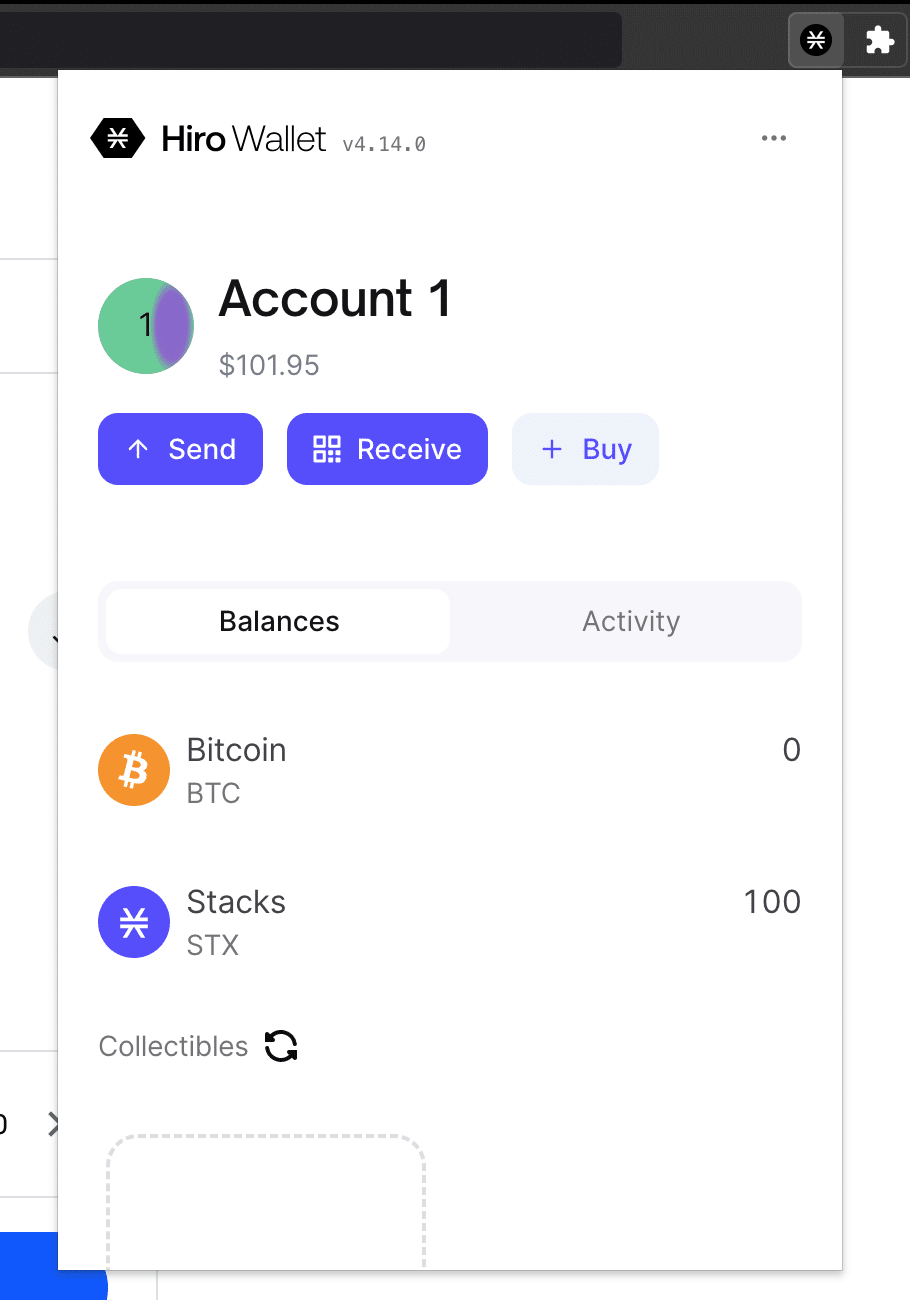Click the plus icon on the Buy button
Viewport: 910px width, 1300px height.
552,449
